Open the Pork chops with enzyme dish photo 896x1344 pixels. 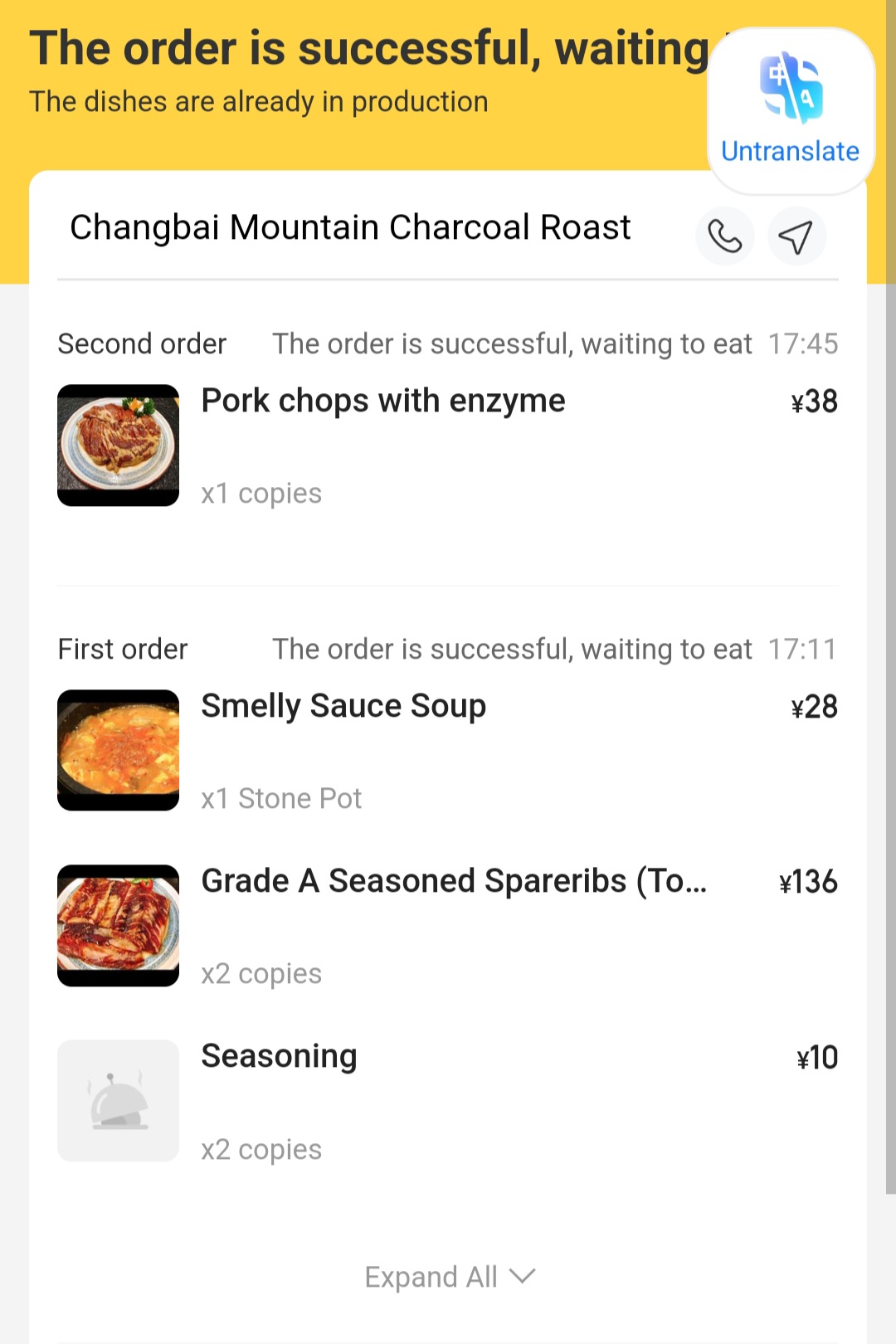point(117,445)
